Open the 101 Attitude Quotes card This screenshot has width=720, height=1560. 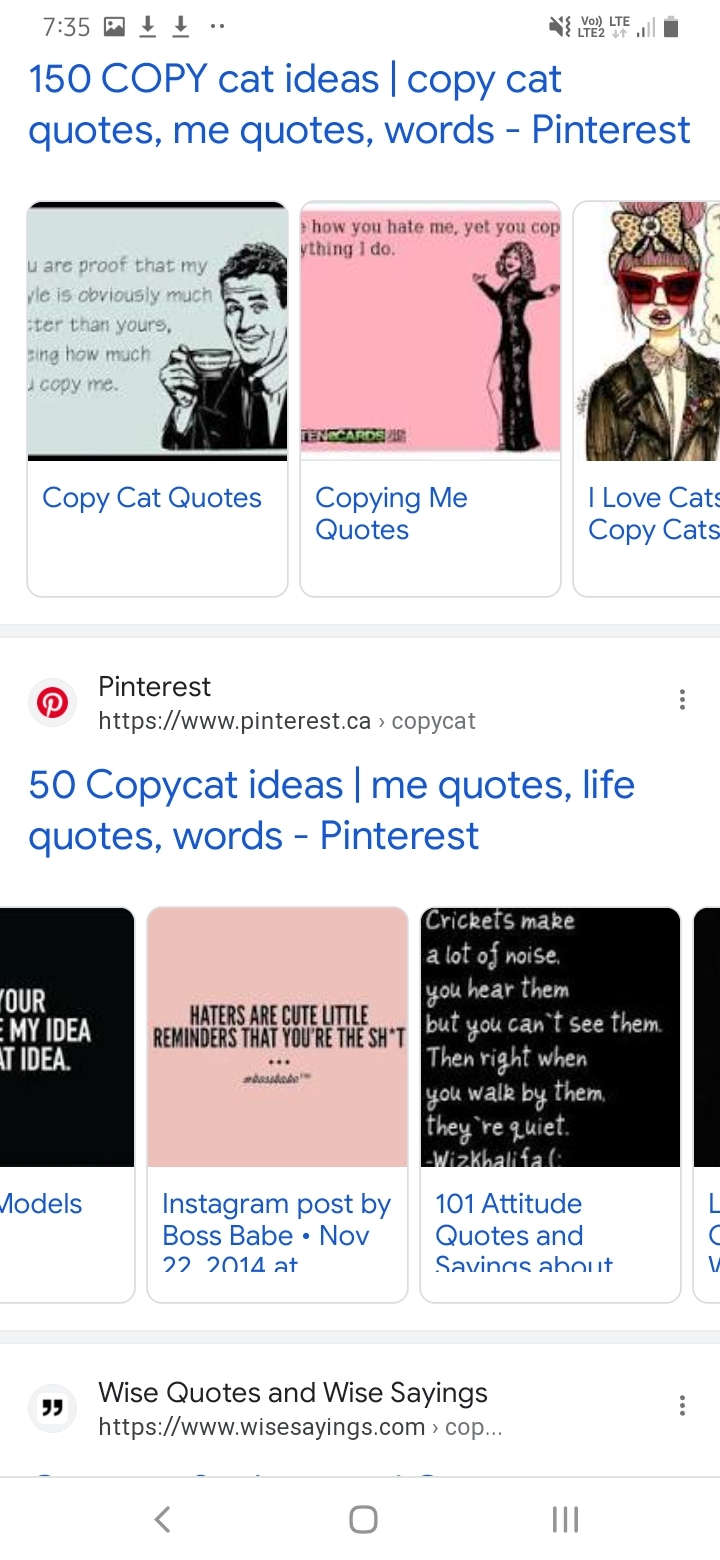550,1104
